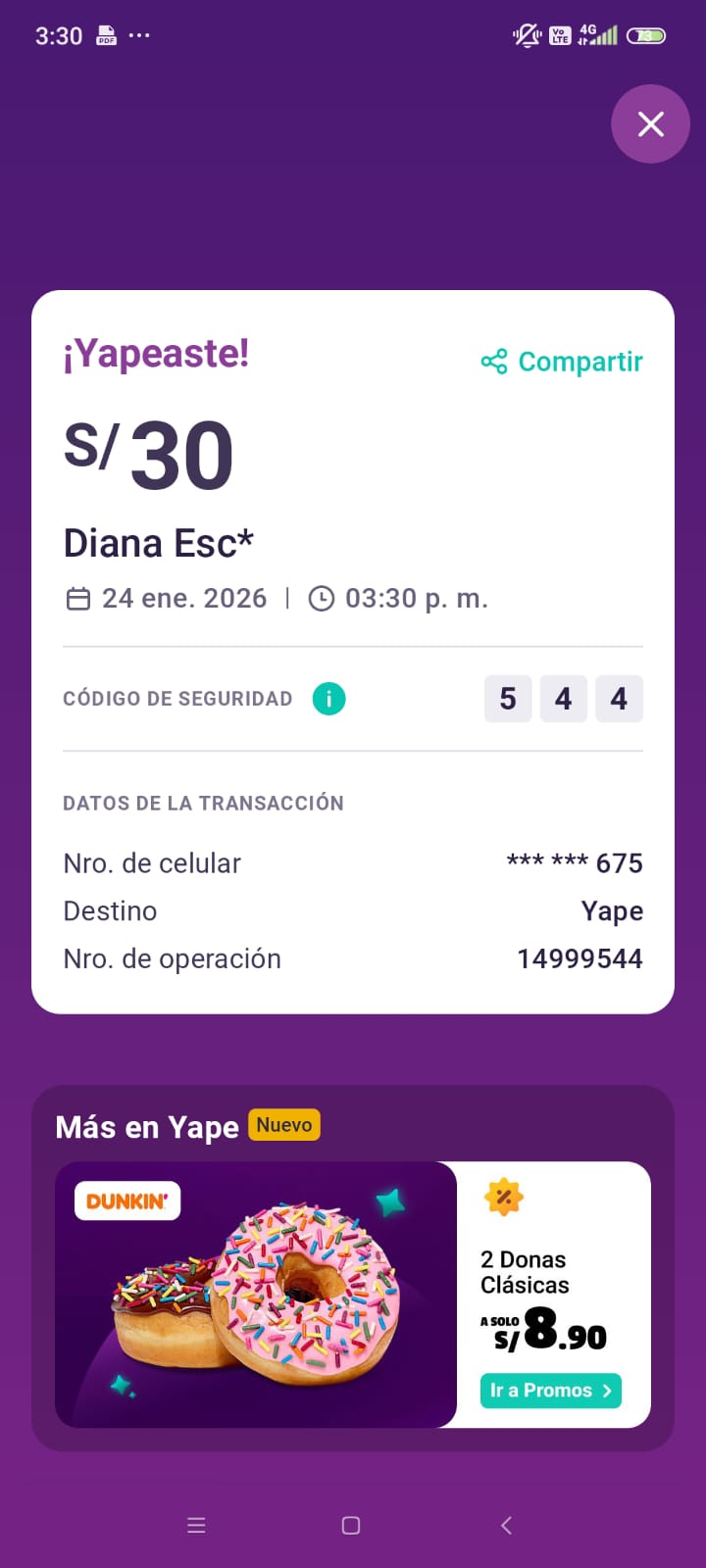
Task: Open the Dunkin' donuts promo card
Action: click(257, 1294)
